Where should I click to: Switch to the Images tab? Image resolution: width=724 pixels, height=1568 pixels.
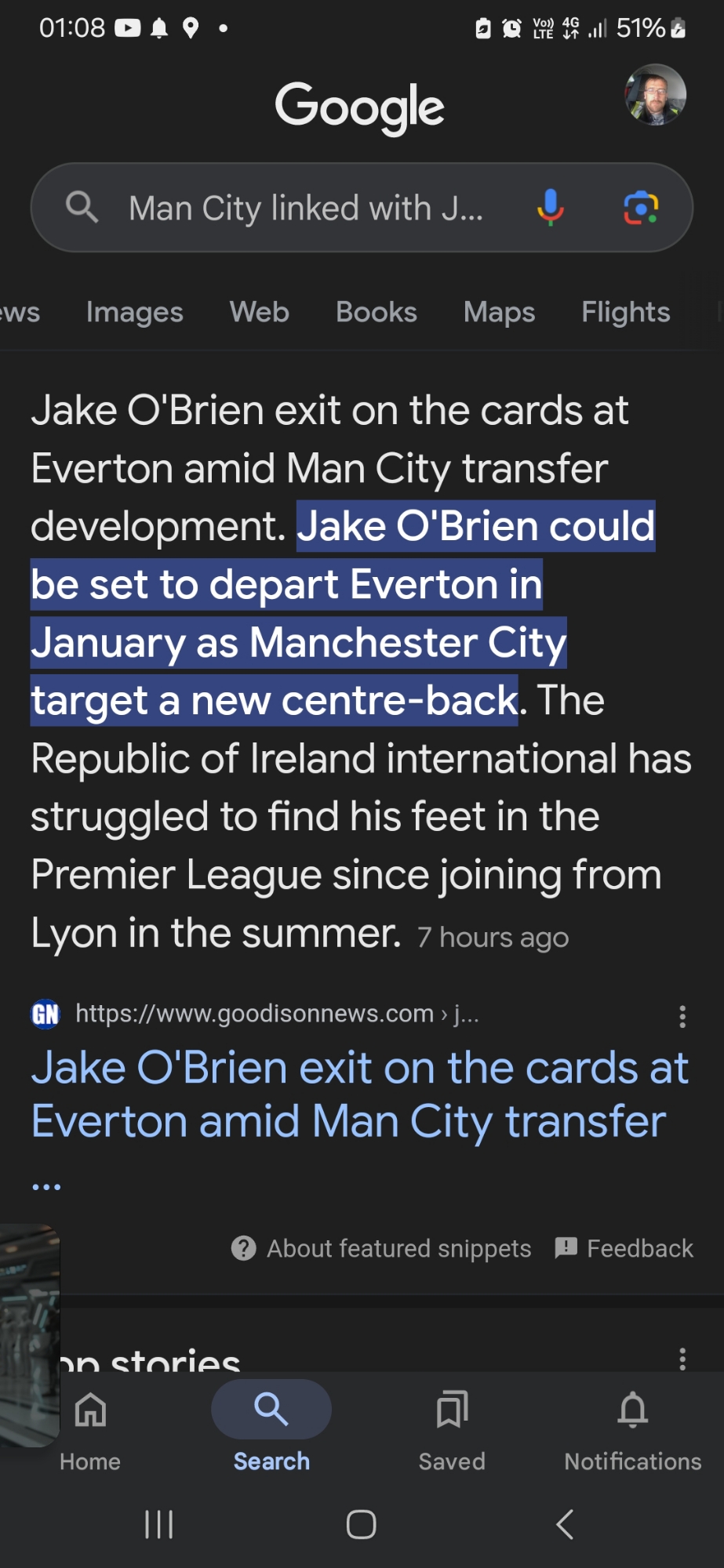click(x=134, y=312)
